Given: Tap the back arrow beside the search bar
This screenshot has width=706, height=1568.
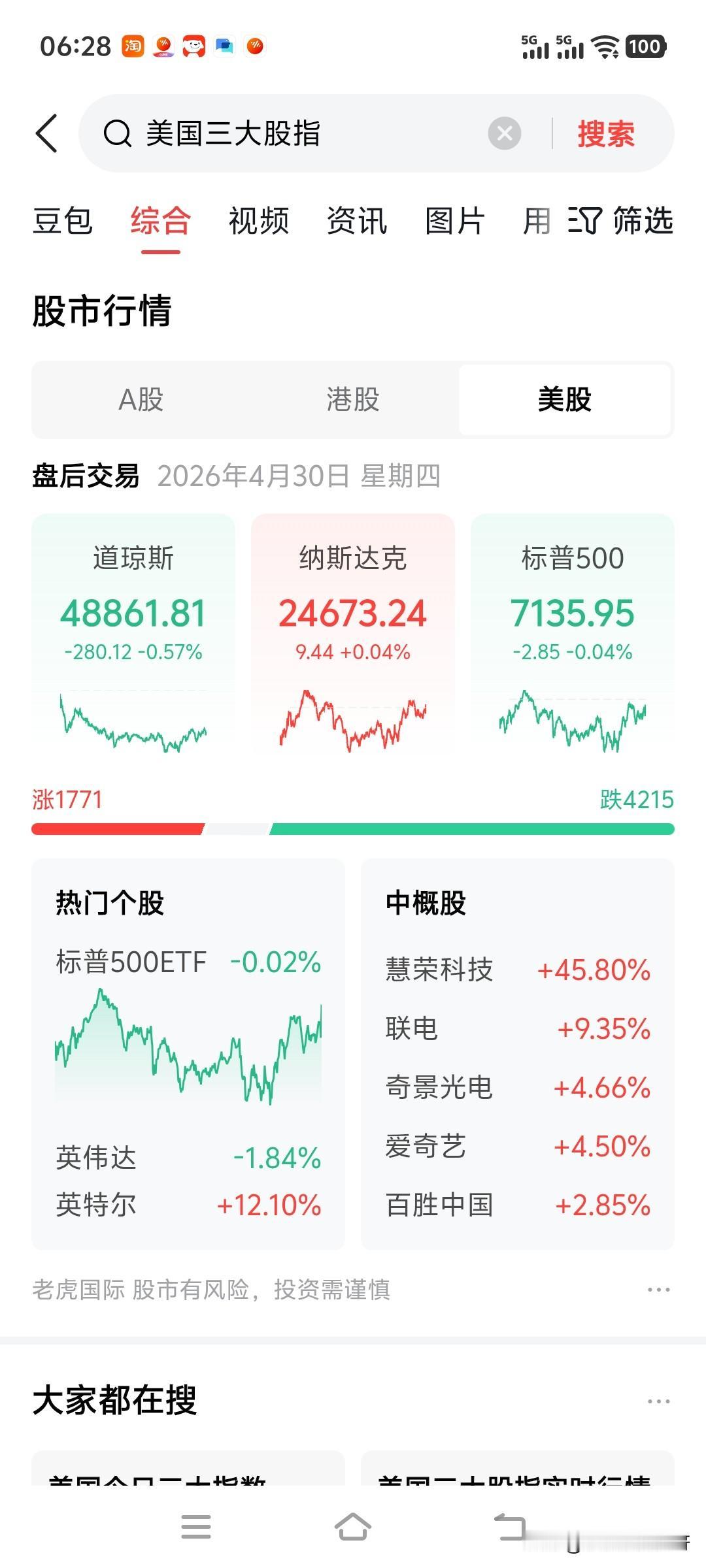Looking at the screenshot, I should [x=46, y=133].
